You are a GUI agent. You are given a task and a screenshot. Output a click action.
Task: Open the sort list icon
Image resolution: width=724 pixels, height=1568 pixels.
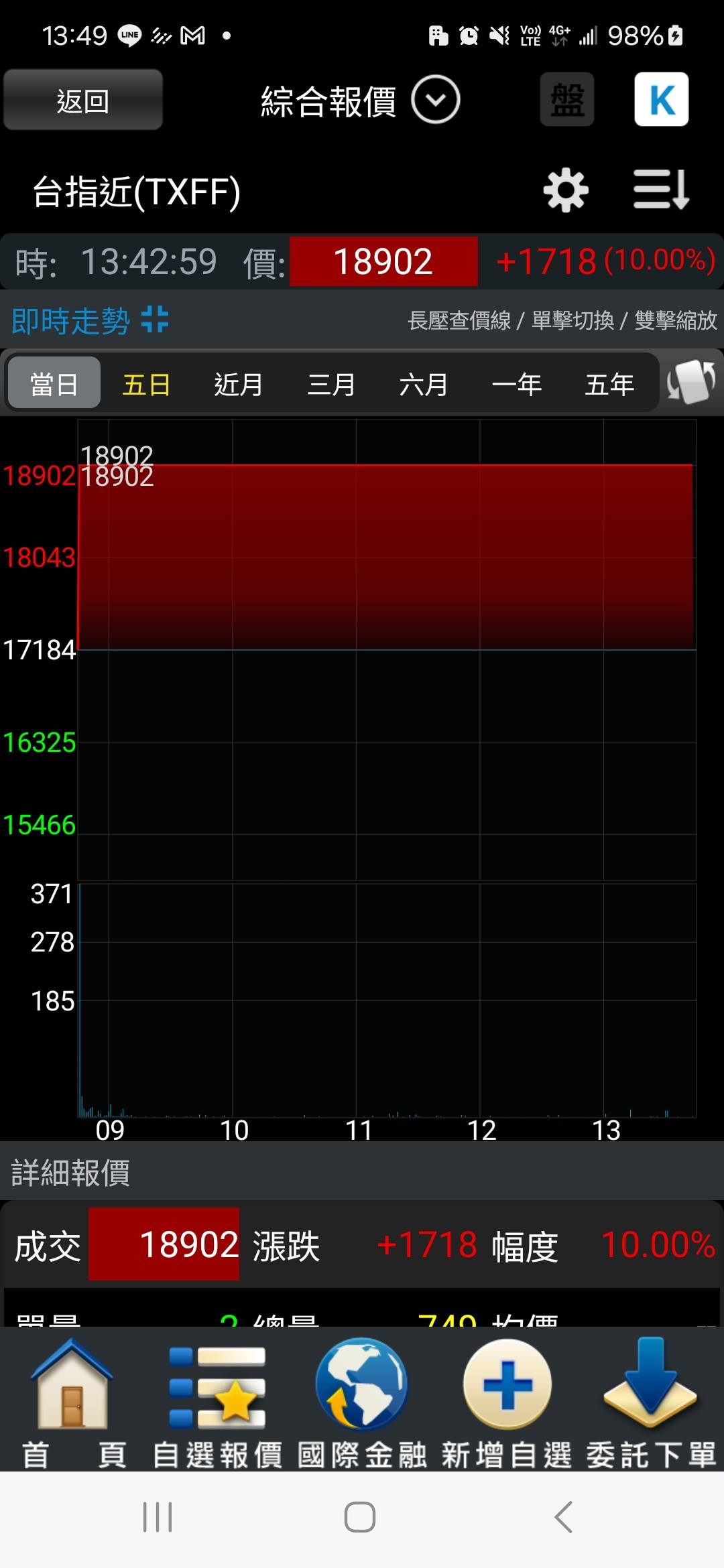click(x=662, y=190)
